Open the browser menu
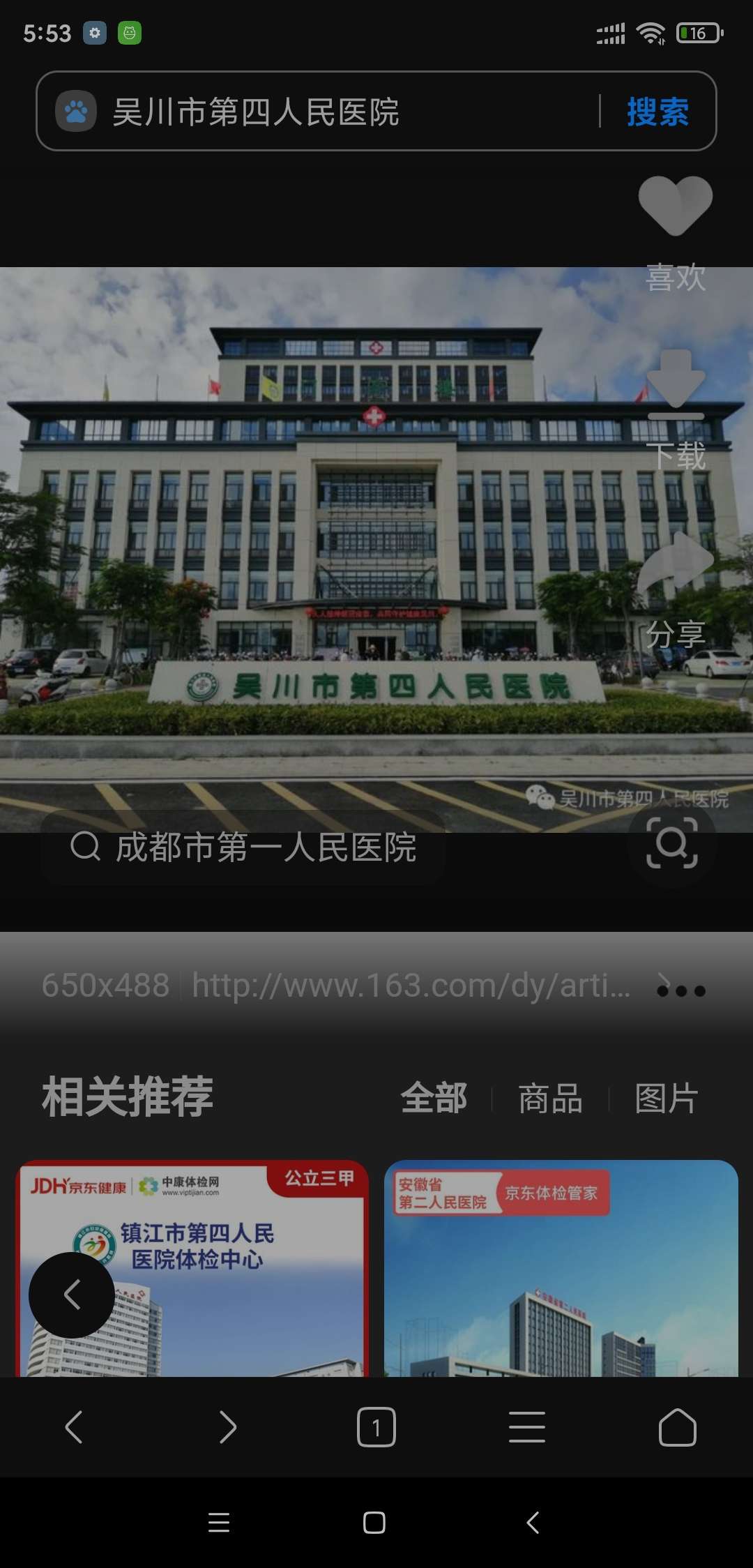 [527, 1427]
